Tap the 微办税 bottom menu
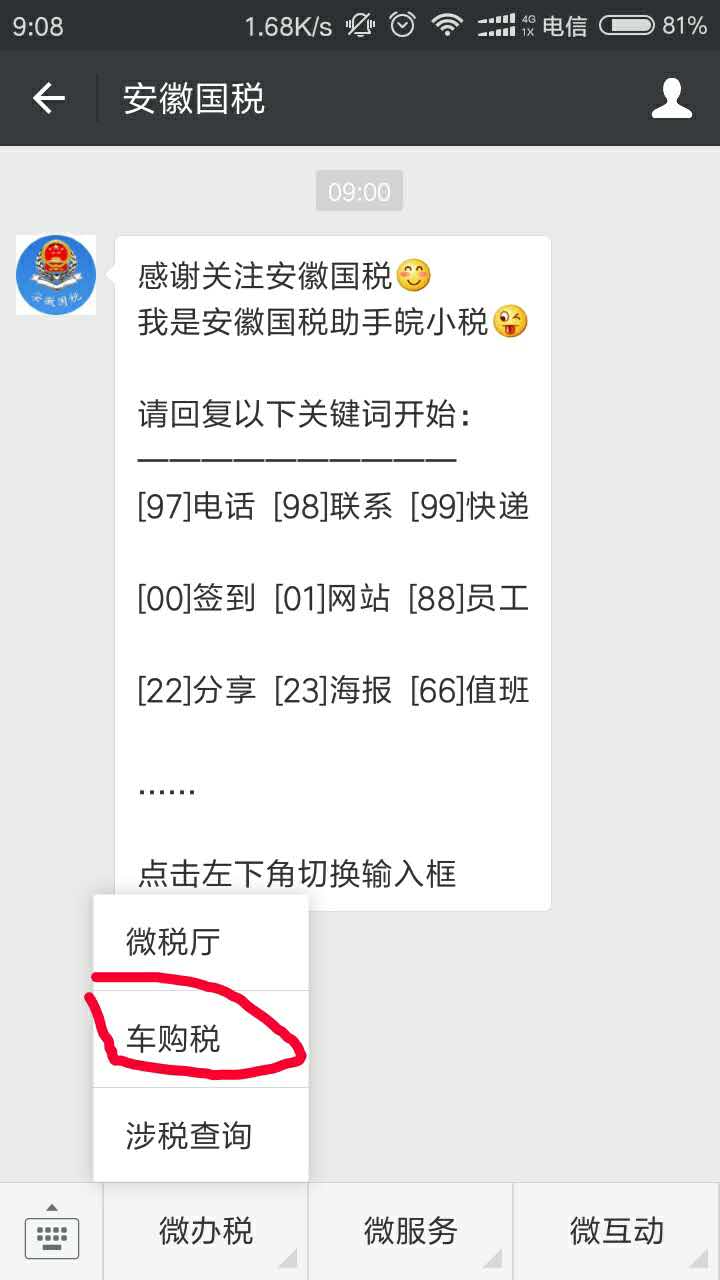The image size is (720, 1280). [206, 1232]
